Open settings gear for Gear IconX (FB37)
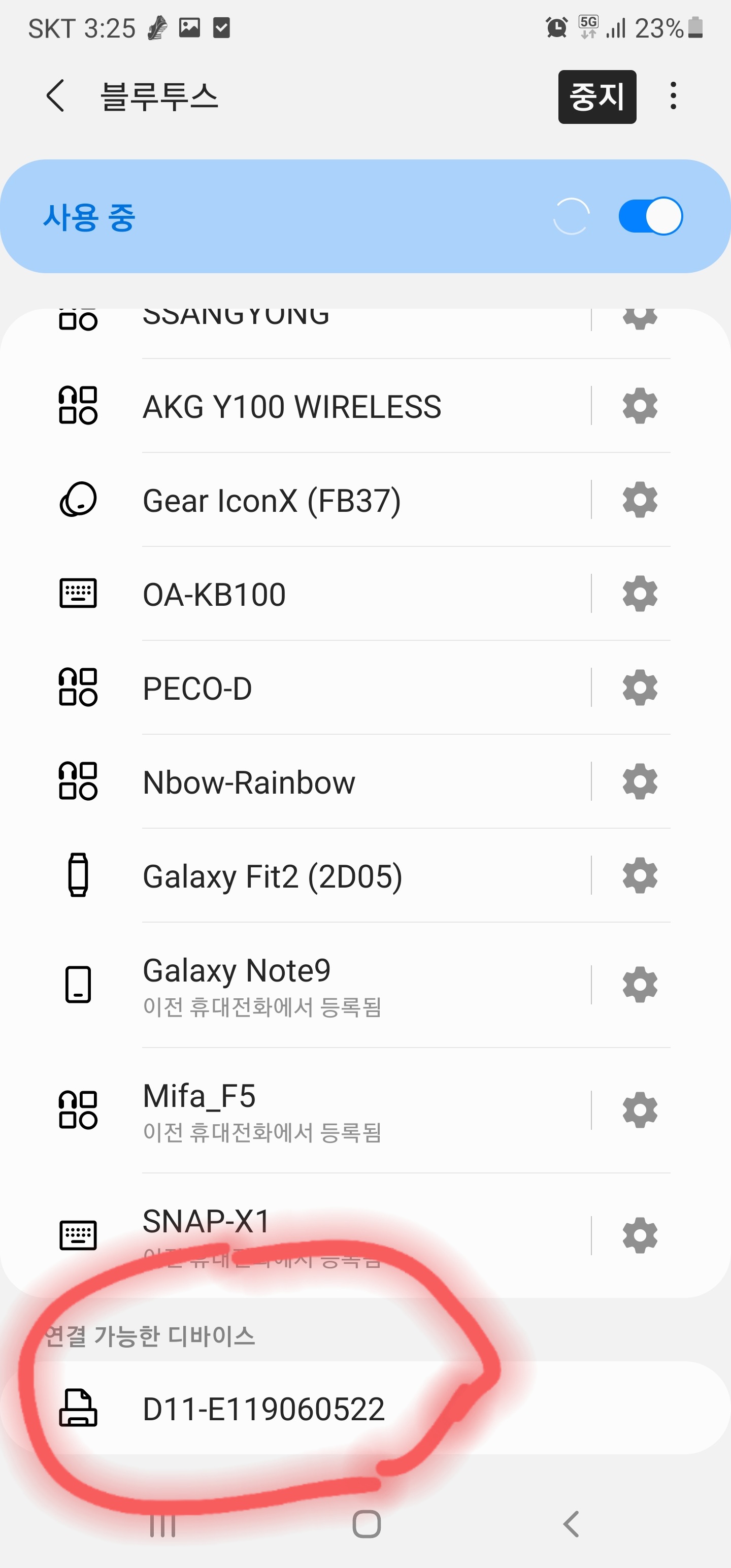 click(640, 500)
